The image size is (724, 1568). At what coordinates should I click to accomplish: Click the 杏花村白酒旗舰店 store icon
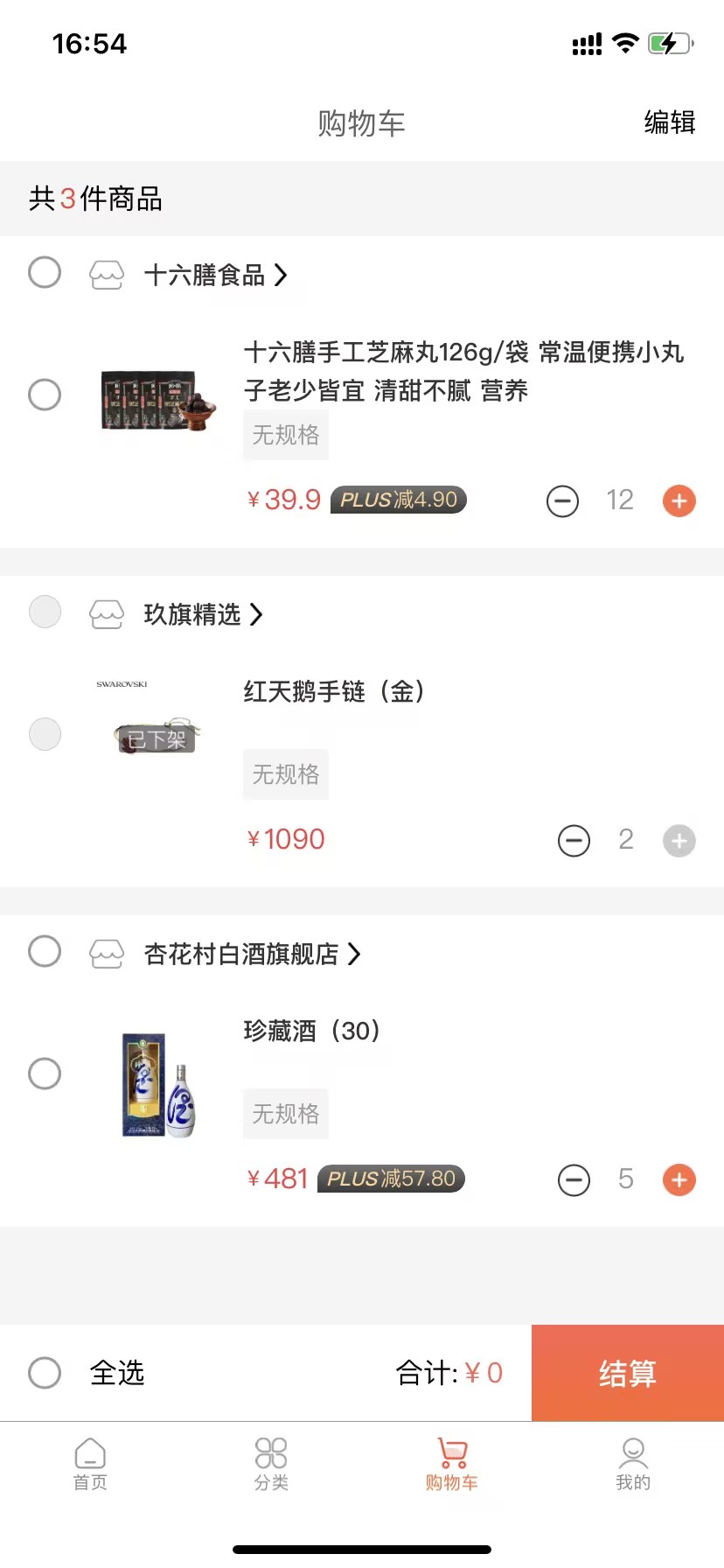point(106,953)
